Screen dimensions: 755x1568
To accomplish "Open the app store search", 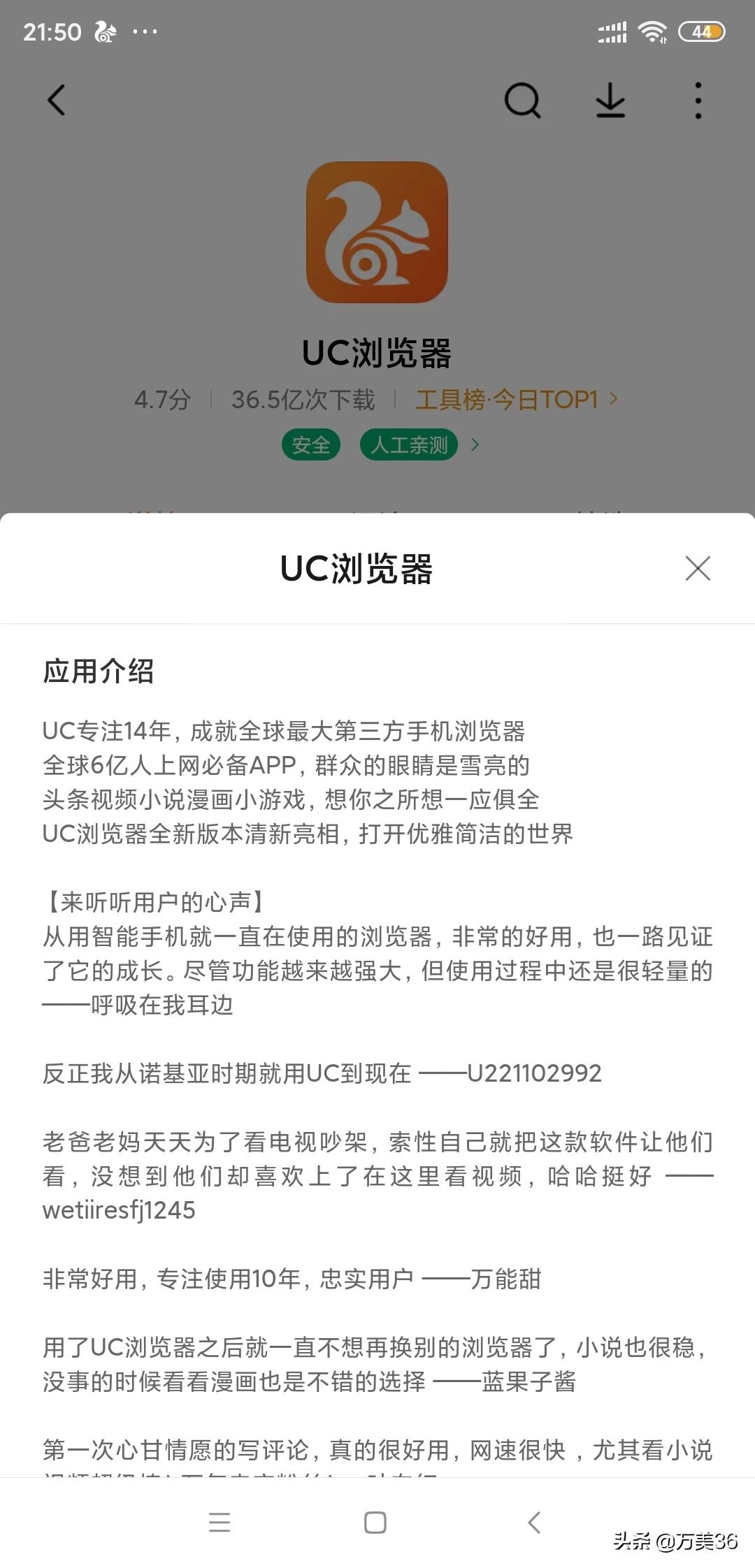I will tap(522, 101).
